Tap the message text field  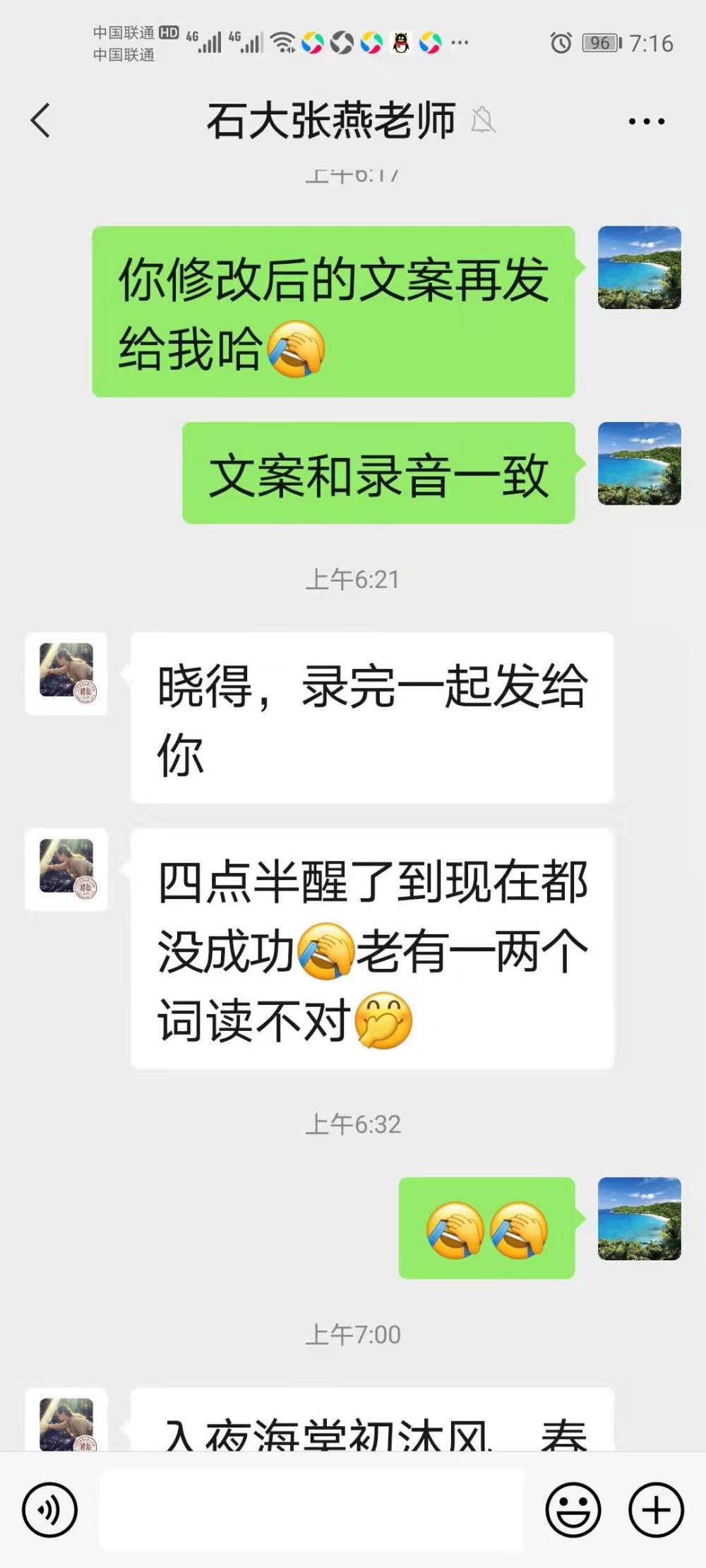pos(311,1509)
